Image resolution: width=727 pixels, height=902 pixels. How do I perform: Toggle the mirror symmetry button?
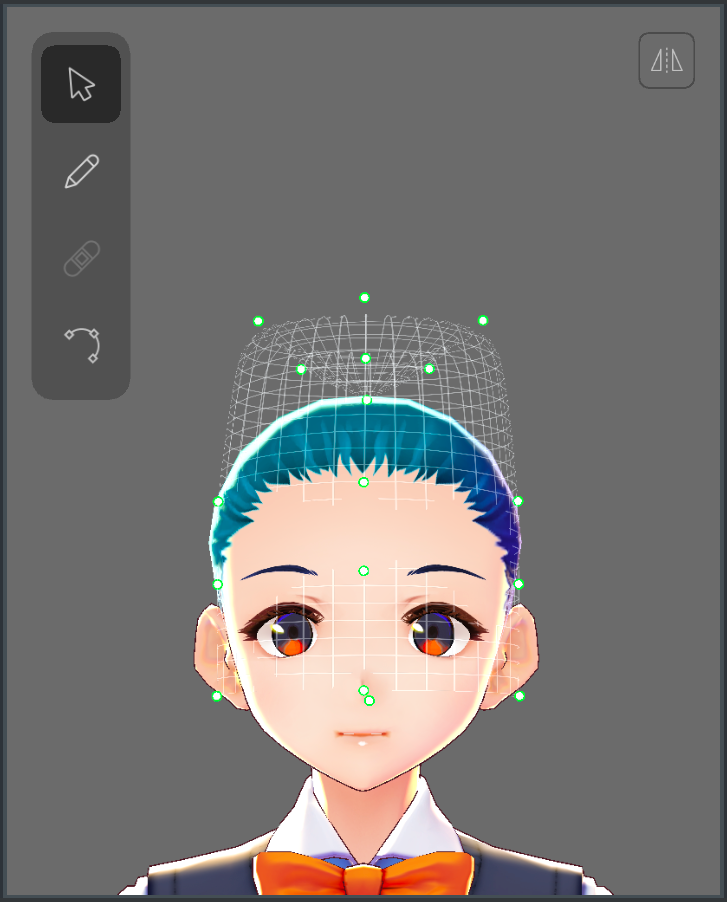point(666,61)
